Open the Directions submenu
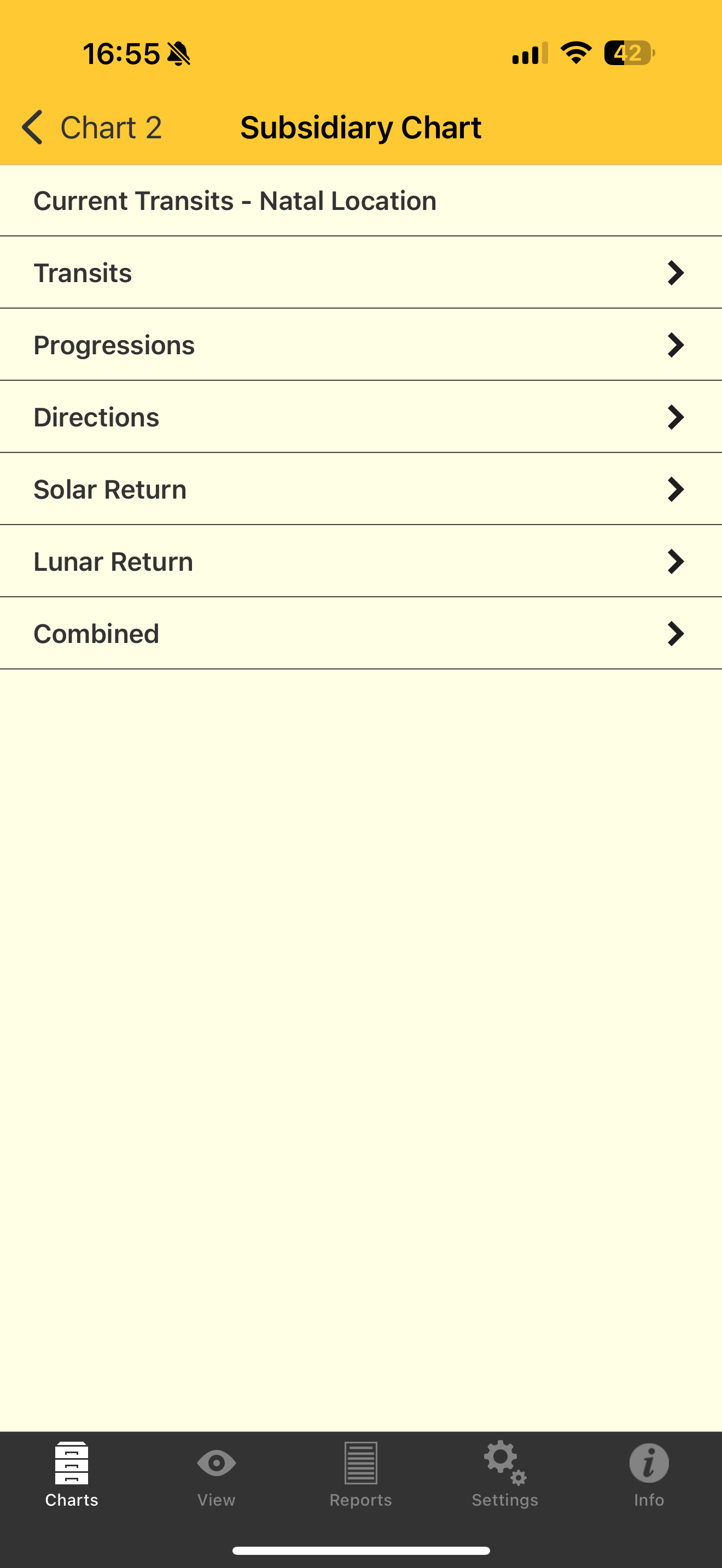The width and height of the screenshot is (722, 1568). click(360, 418)
